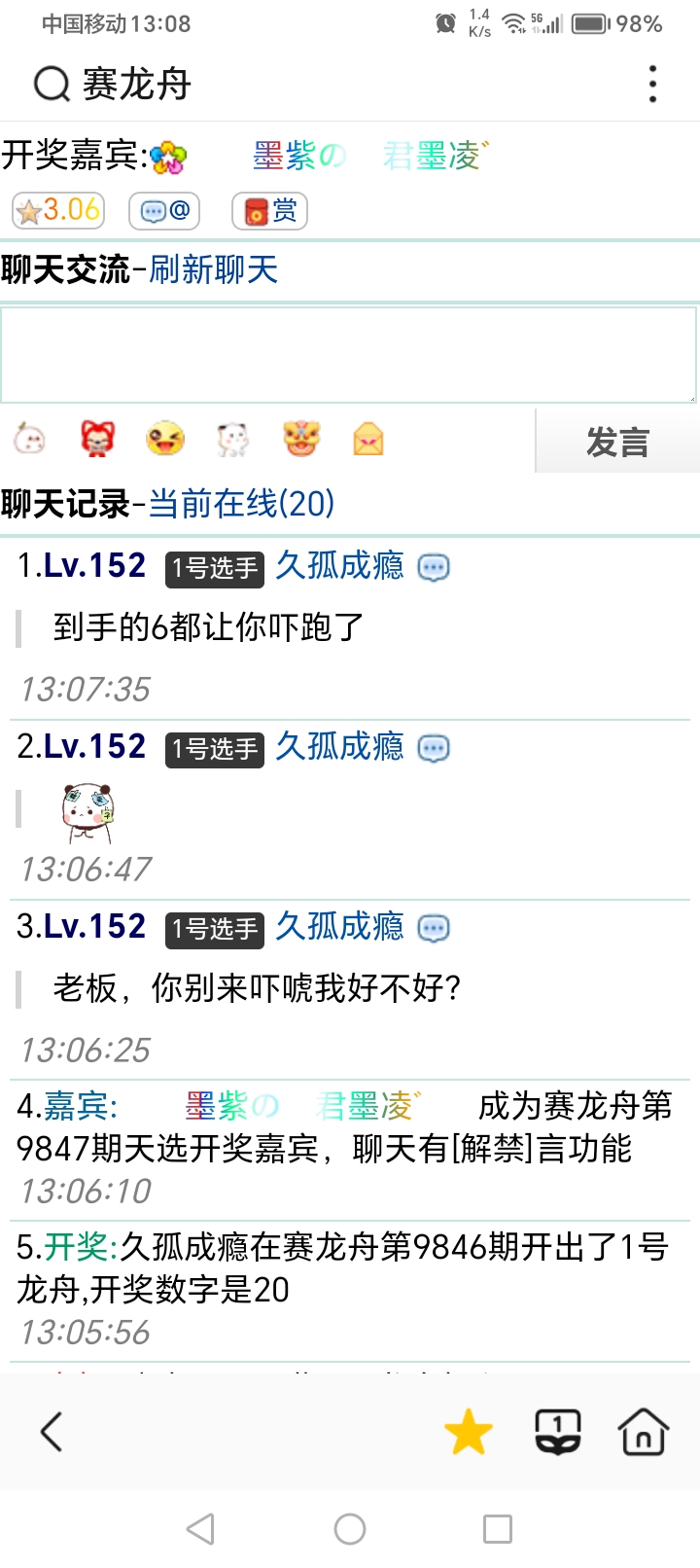This screenshot has width=700, height=1568.
Task: Tap the search icon beside 赛龙舟
Action: point(51,85)
